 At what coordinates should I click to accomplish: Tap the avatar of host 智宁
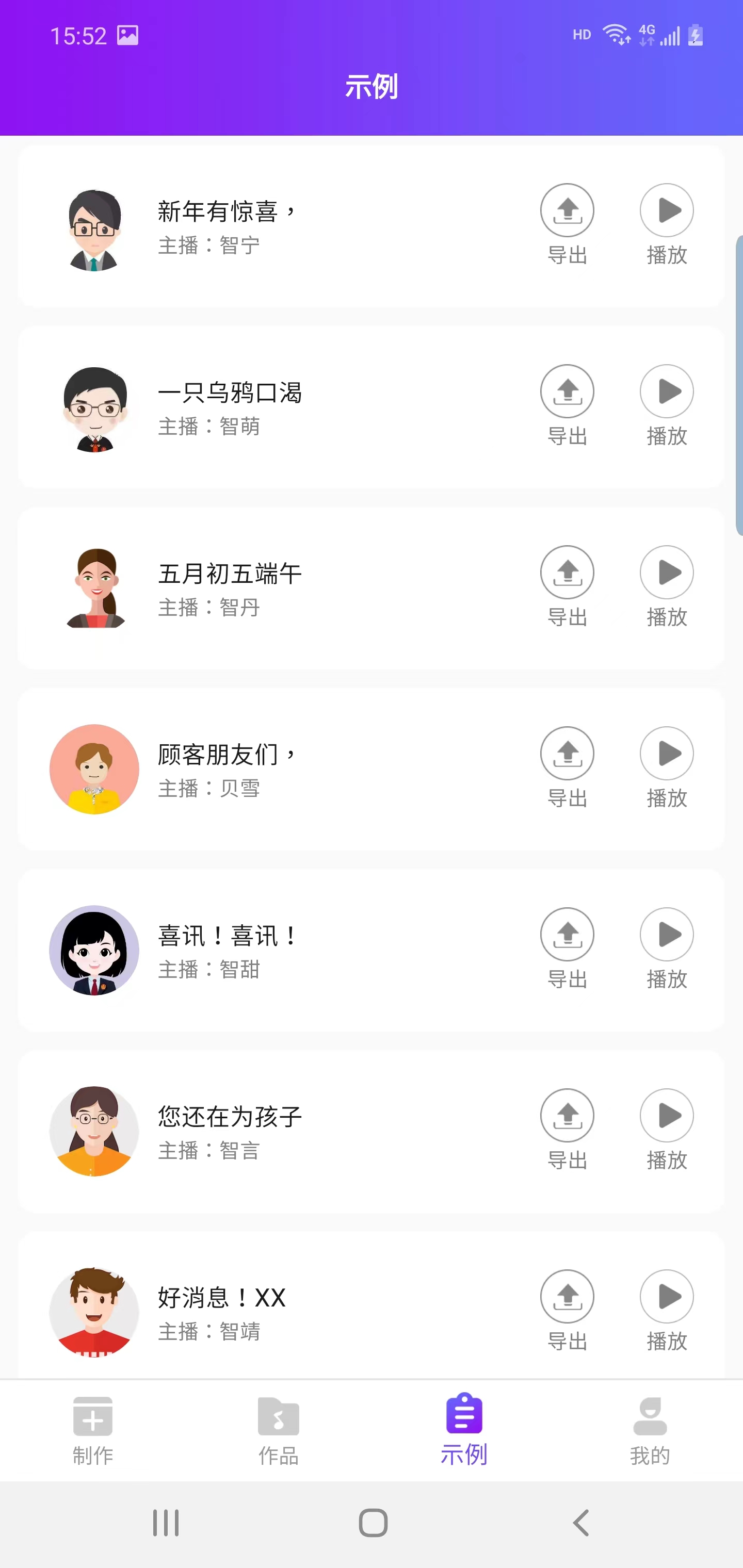pos(94,228)
